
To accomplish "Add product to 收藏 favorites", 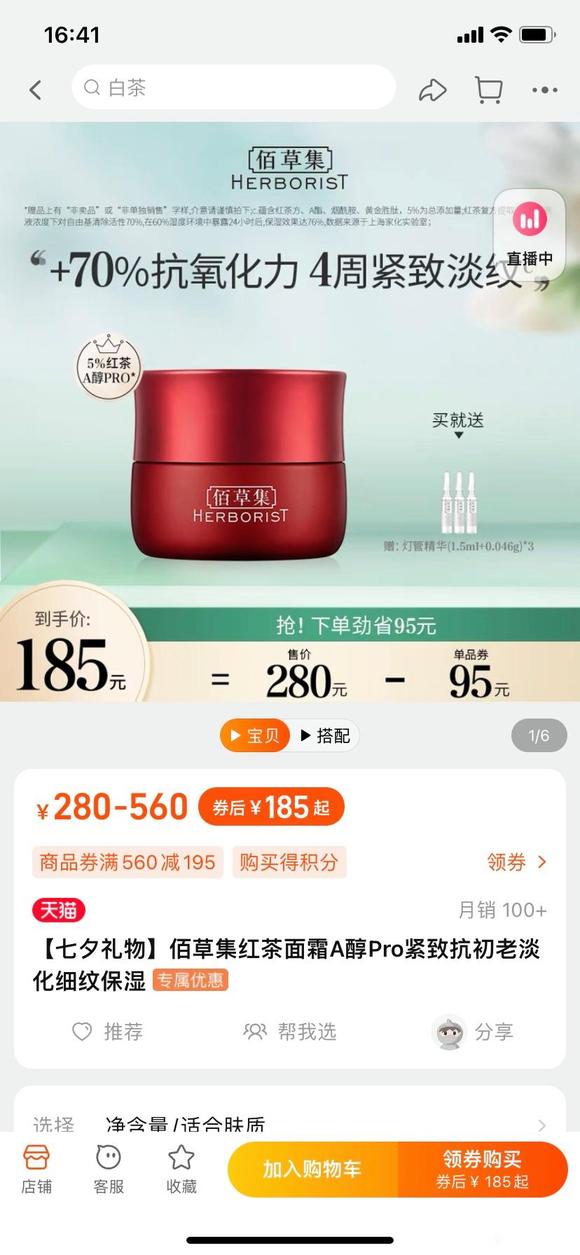I will point(181,1169).
